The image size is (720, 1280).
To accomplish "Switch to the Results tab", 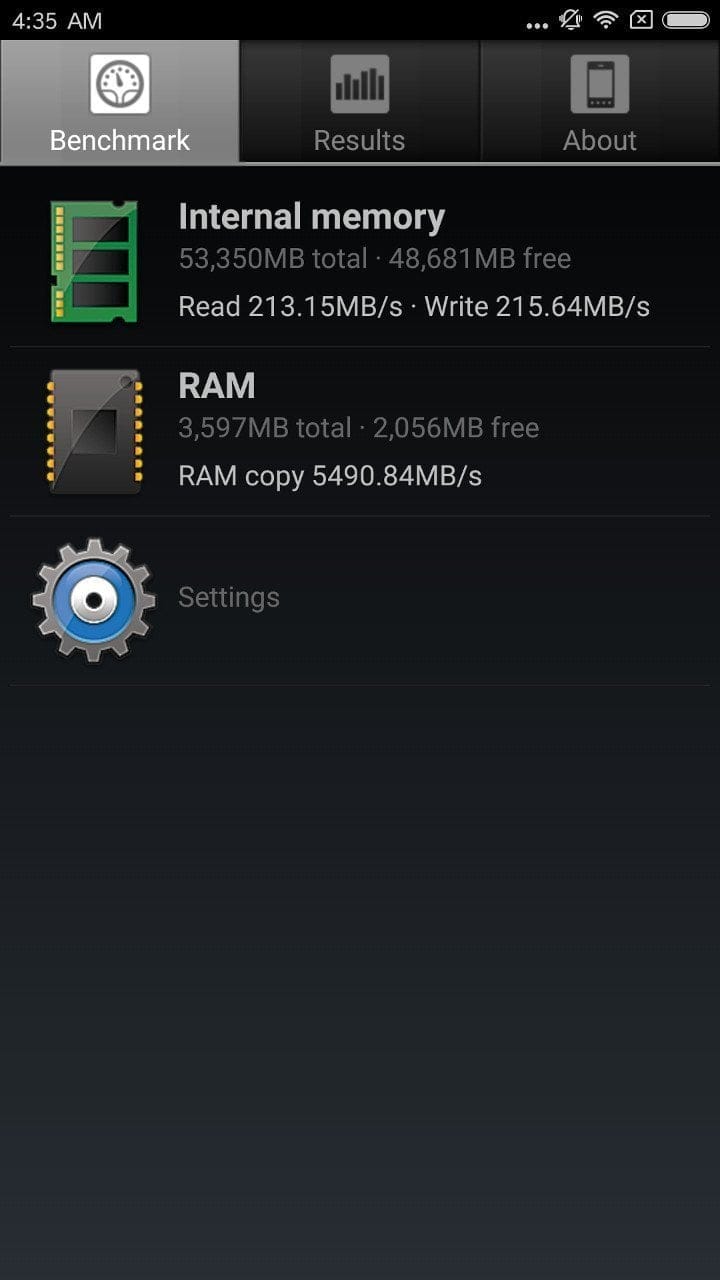I will click(360, 101).
